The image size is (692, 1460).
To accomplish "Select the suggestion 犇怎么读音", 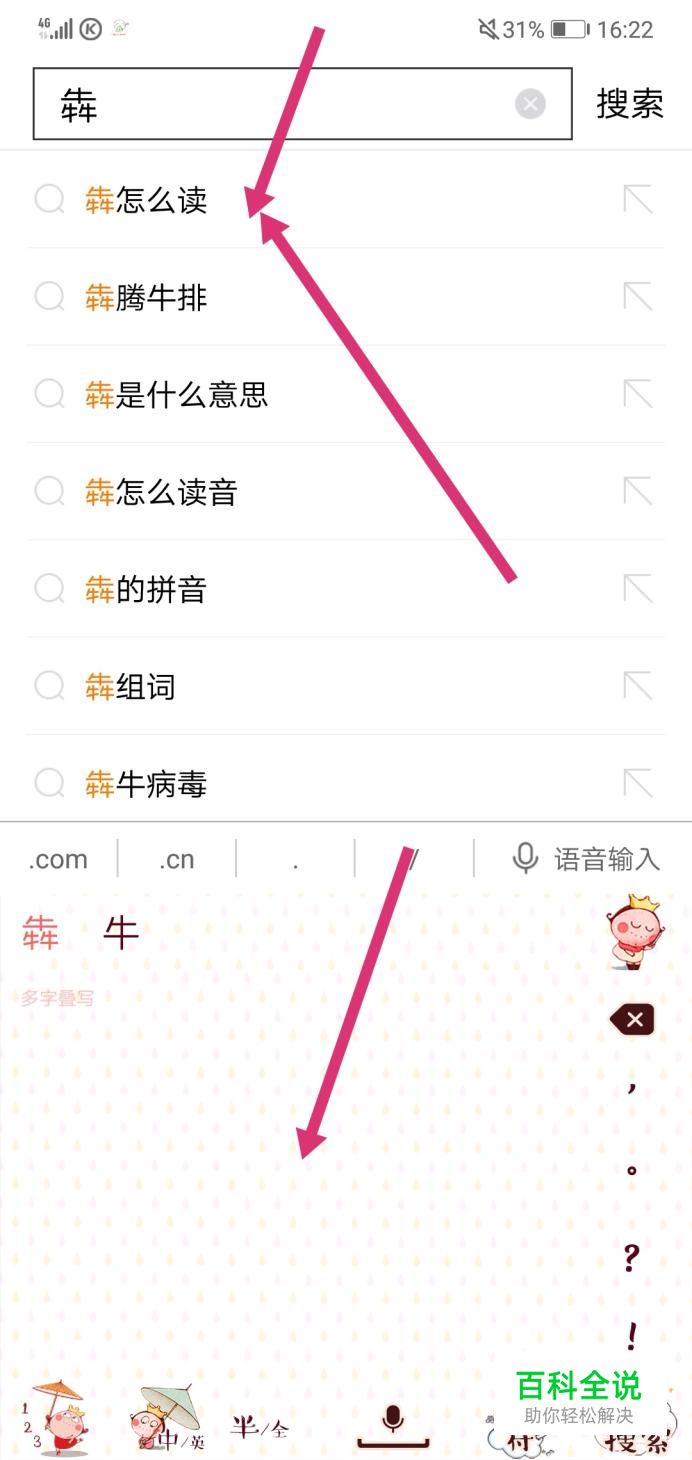I will pyautogui.click(x=346, y=491).
